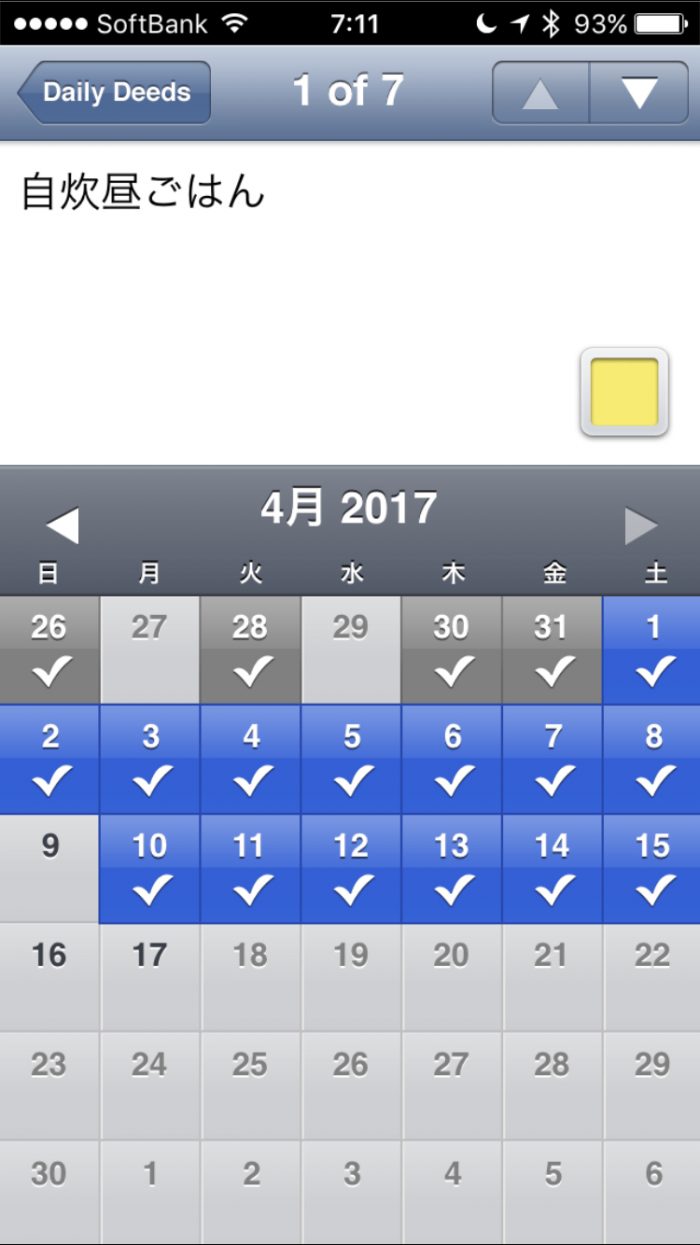Viewport: 700px width, 1245px height.
Task: Show the previous month in calendar
Action: [62, 525]
